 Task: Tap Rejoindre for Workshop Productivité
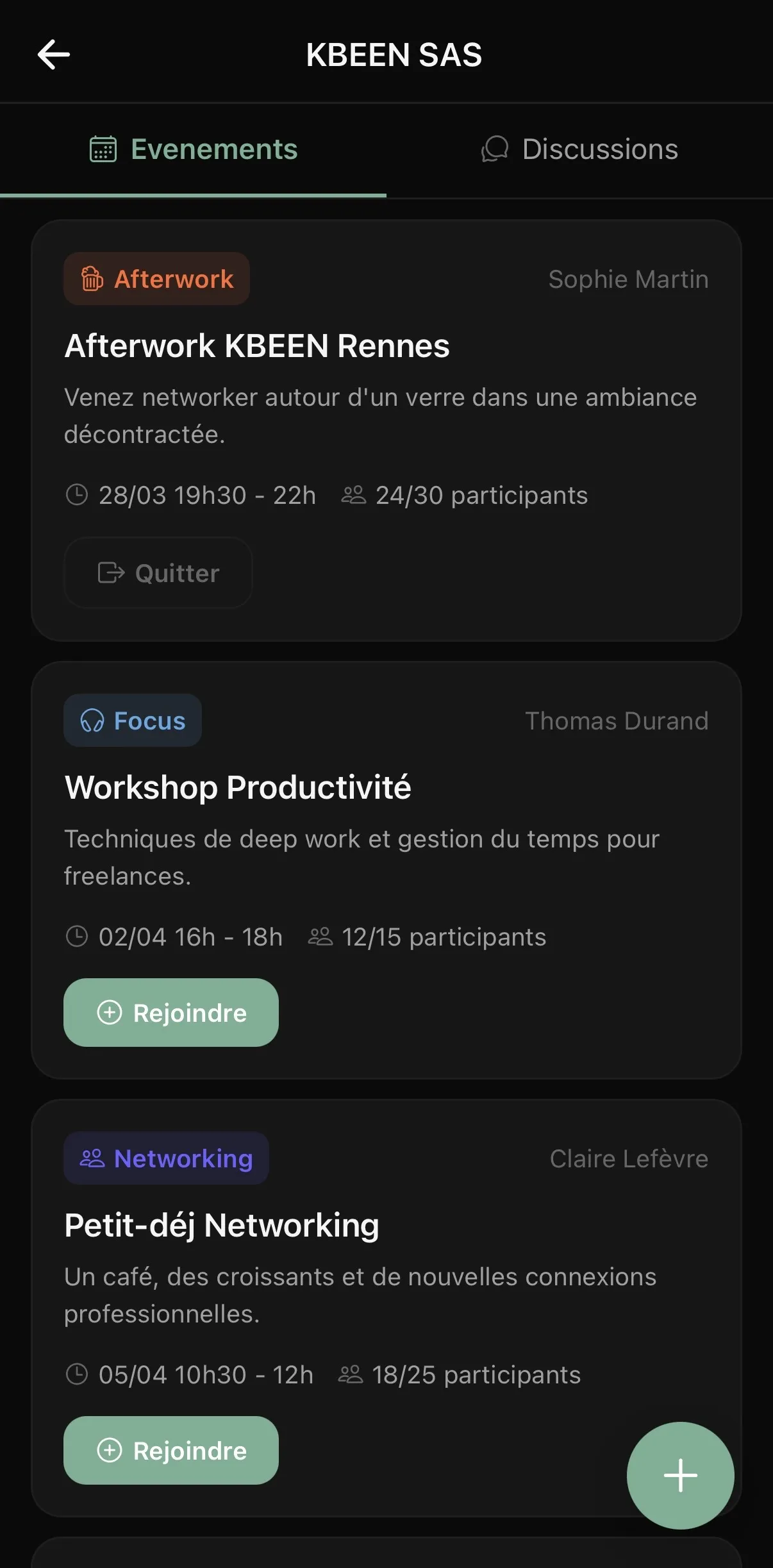tap(170, 1013)
